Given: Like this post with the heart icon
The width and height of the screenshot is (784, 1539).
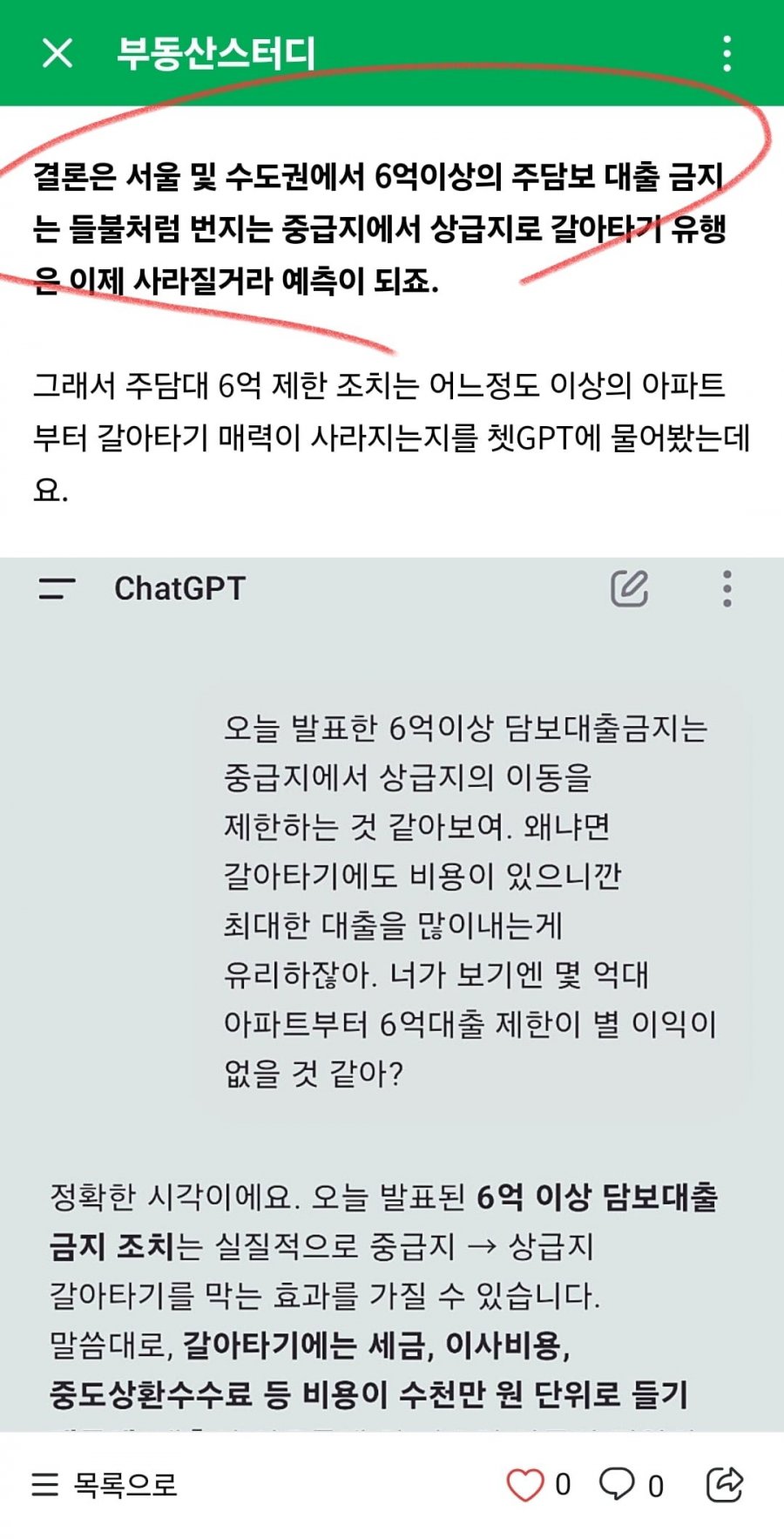Looking at the screenshot, I should (x=525, y=1484).
